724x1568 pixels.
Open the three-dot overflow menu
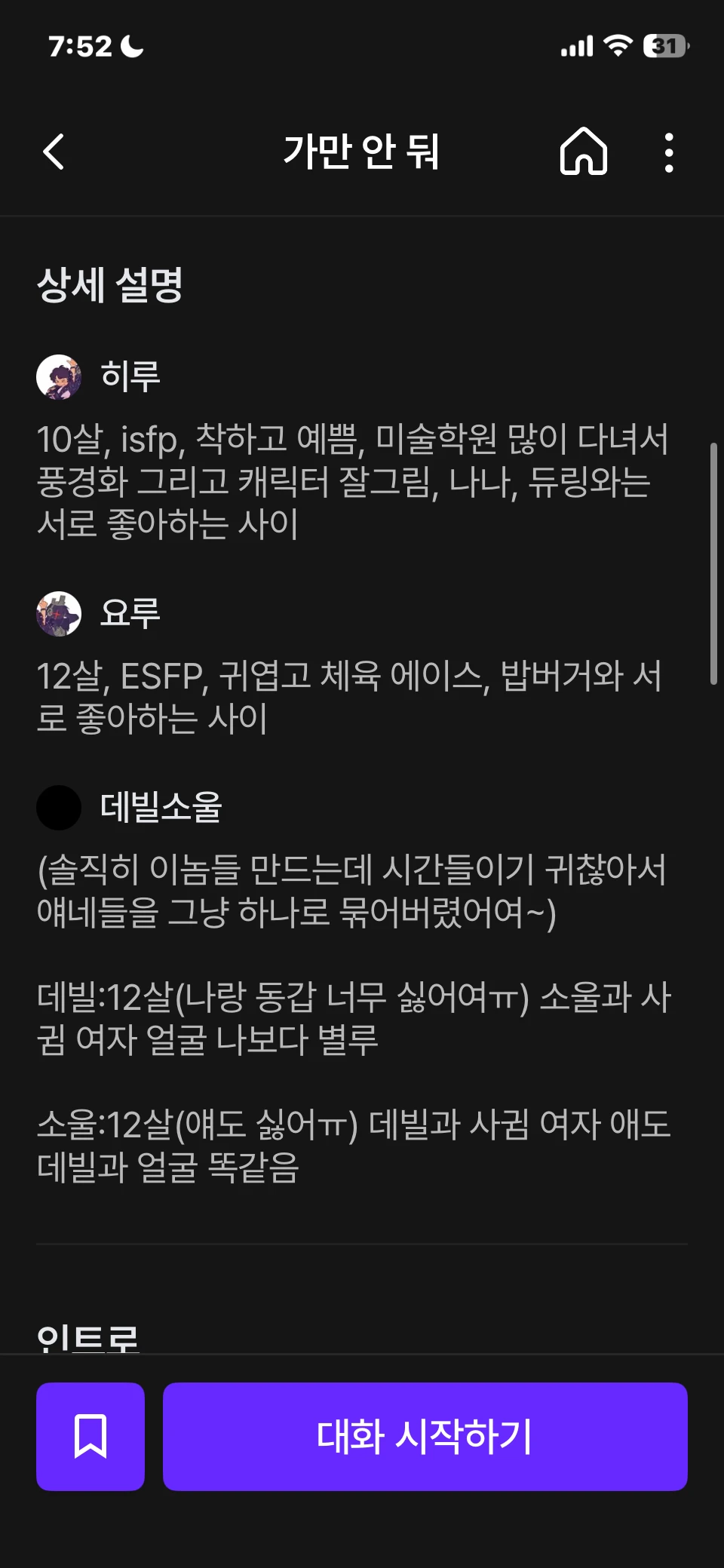[x=668, y=152]
